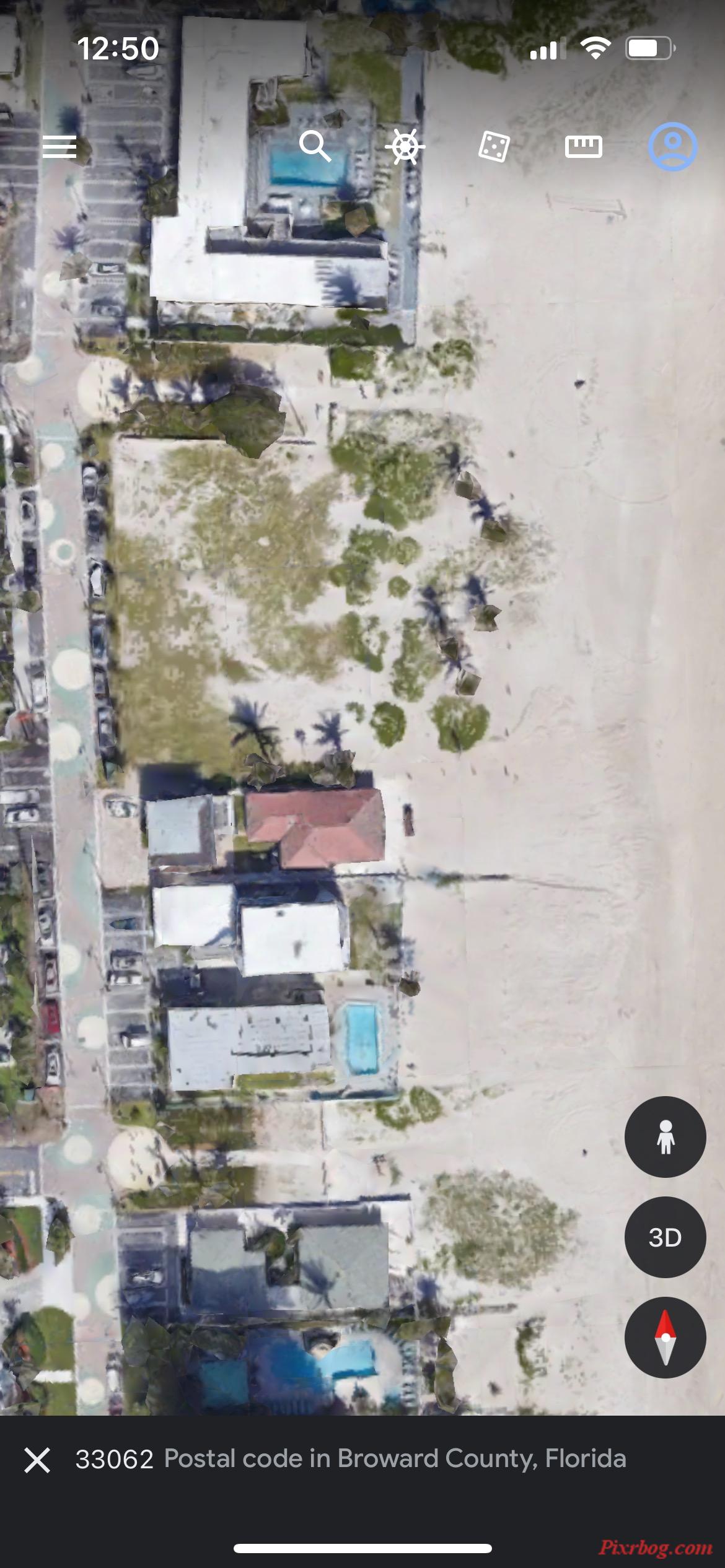The height and width of the screenshot is (1568, 725).
Task: Enter Street View with pegman button
Action: tap(665, 1137)
